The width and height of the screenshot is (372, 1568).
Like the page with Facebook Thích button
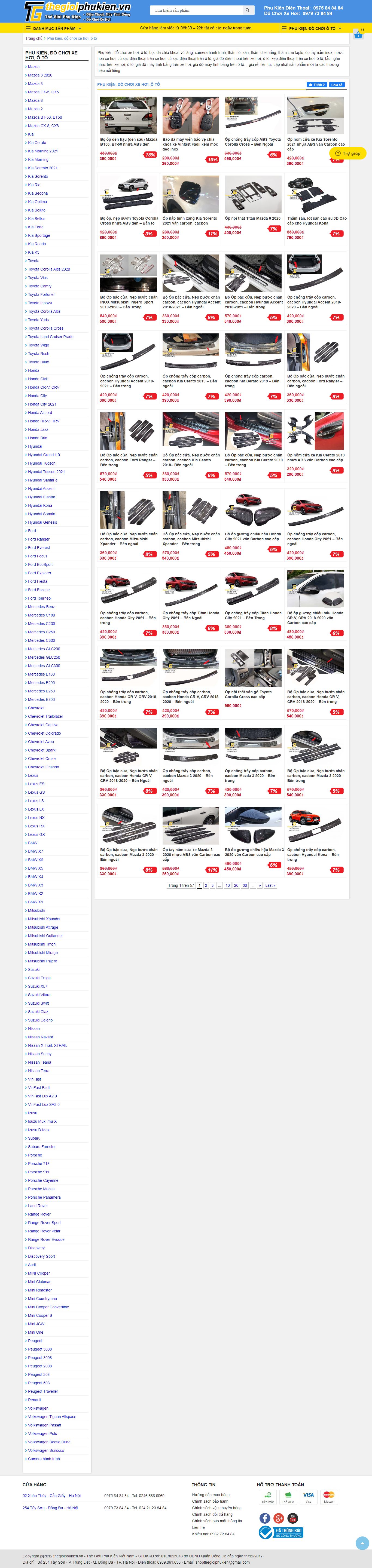(x=317, y=85)
